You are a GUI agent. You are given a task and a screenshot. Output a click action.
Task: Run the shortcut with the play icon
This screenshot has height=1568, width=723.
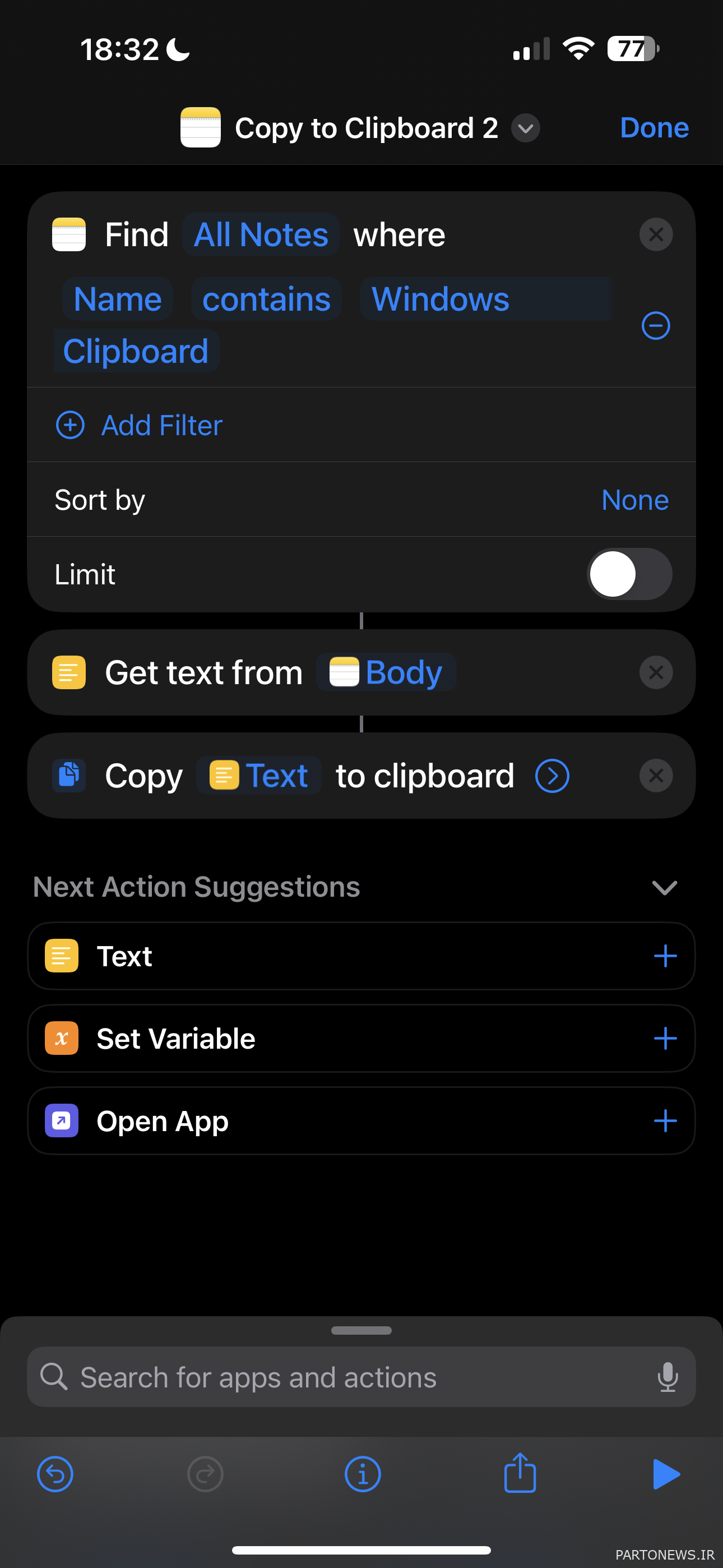(x=667, y=1474)
